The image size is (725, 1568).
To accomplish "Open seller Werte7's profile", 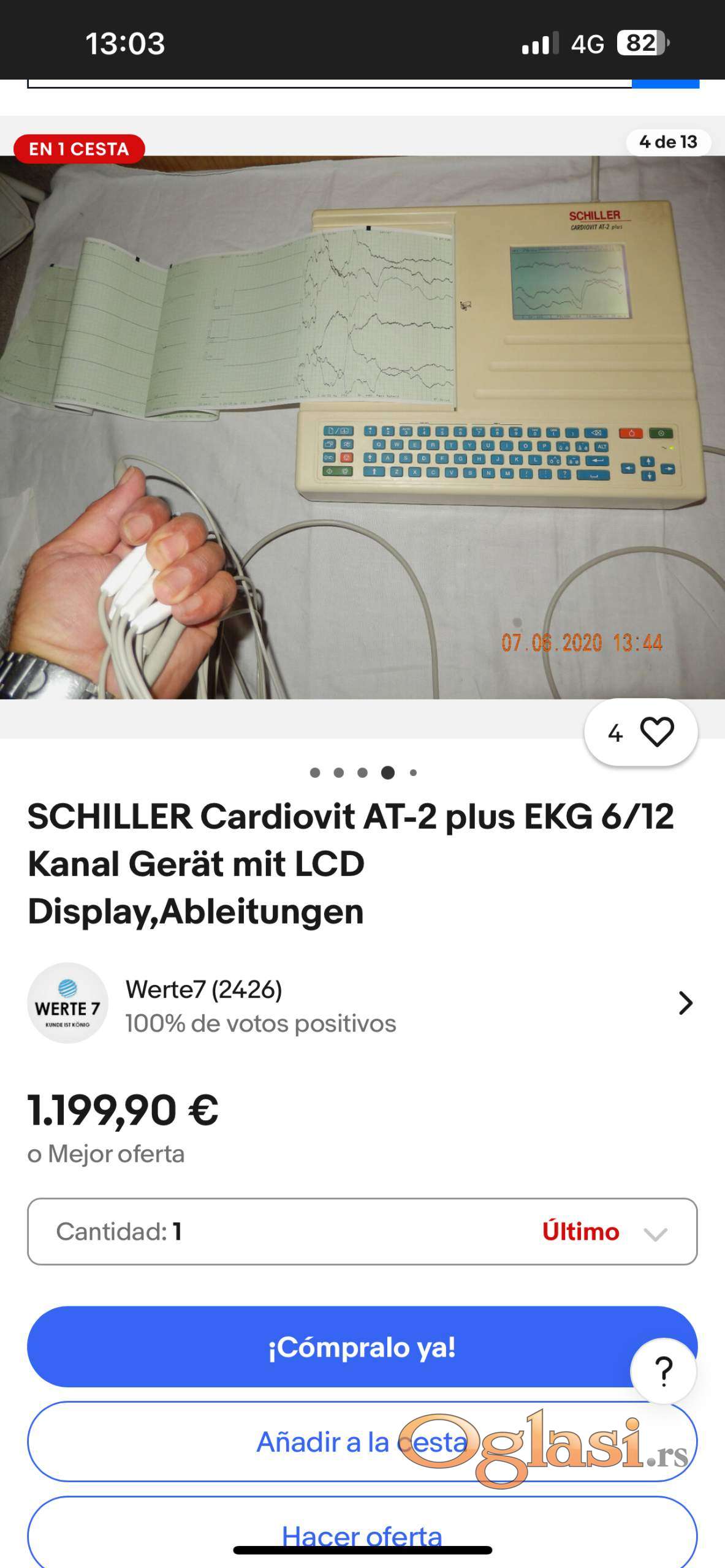I will tap(362, 1003).
